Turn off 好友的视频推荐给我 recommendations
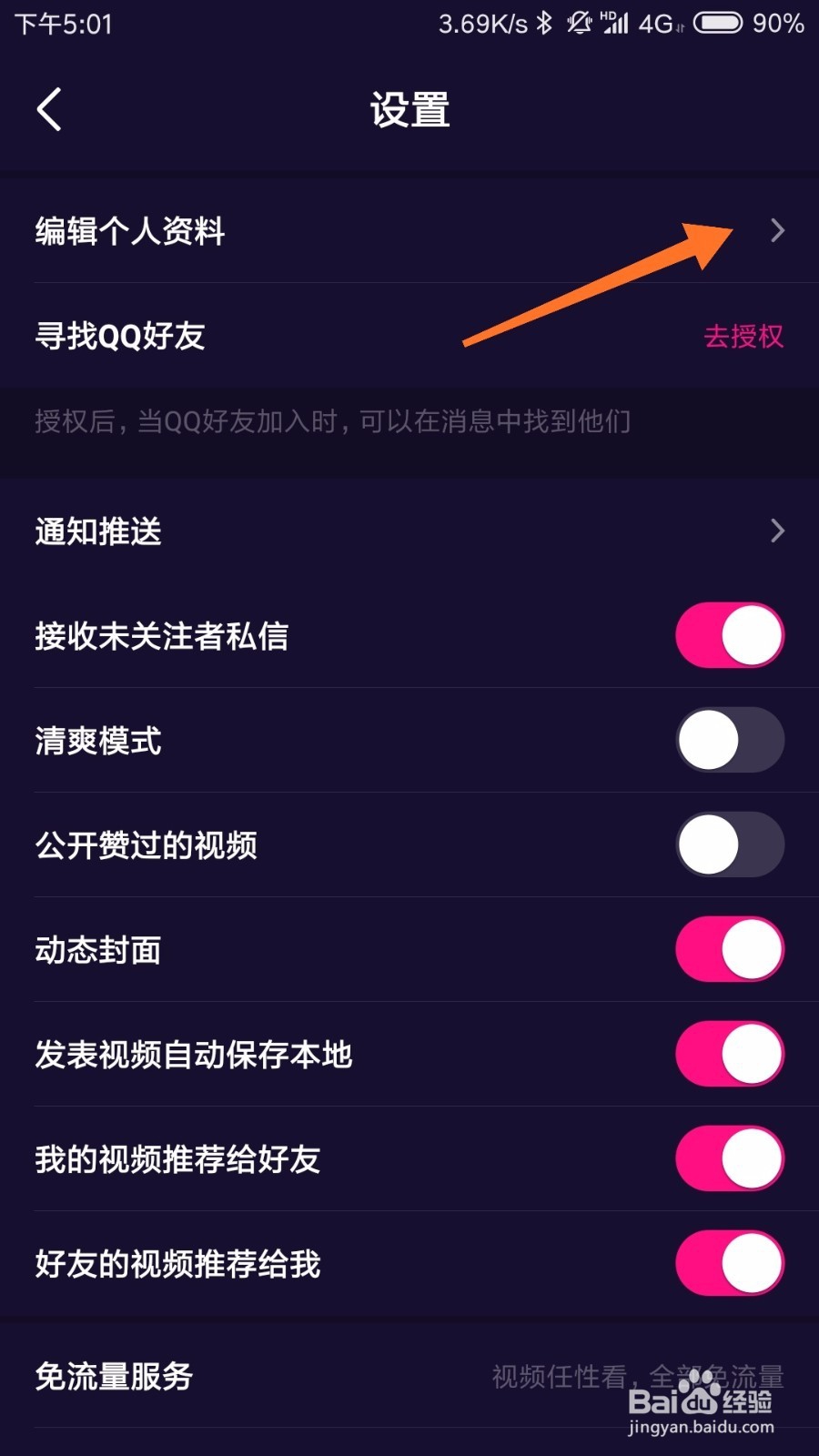The width and height of the screenshot is (819, 1456). click(x=729, y=1263)
